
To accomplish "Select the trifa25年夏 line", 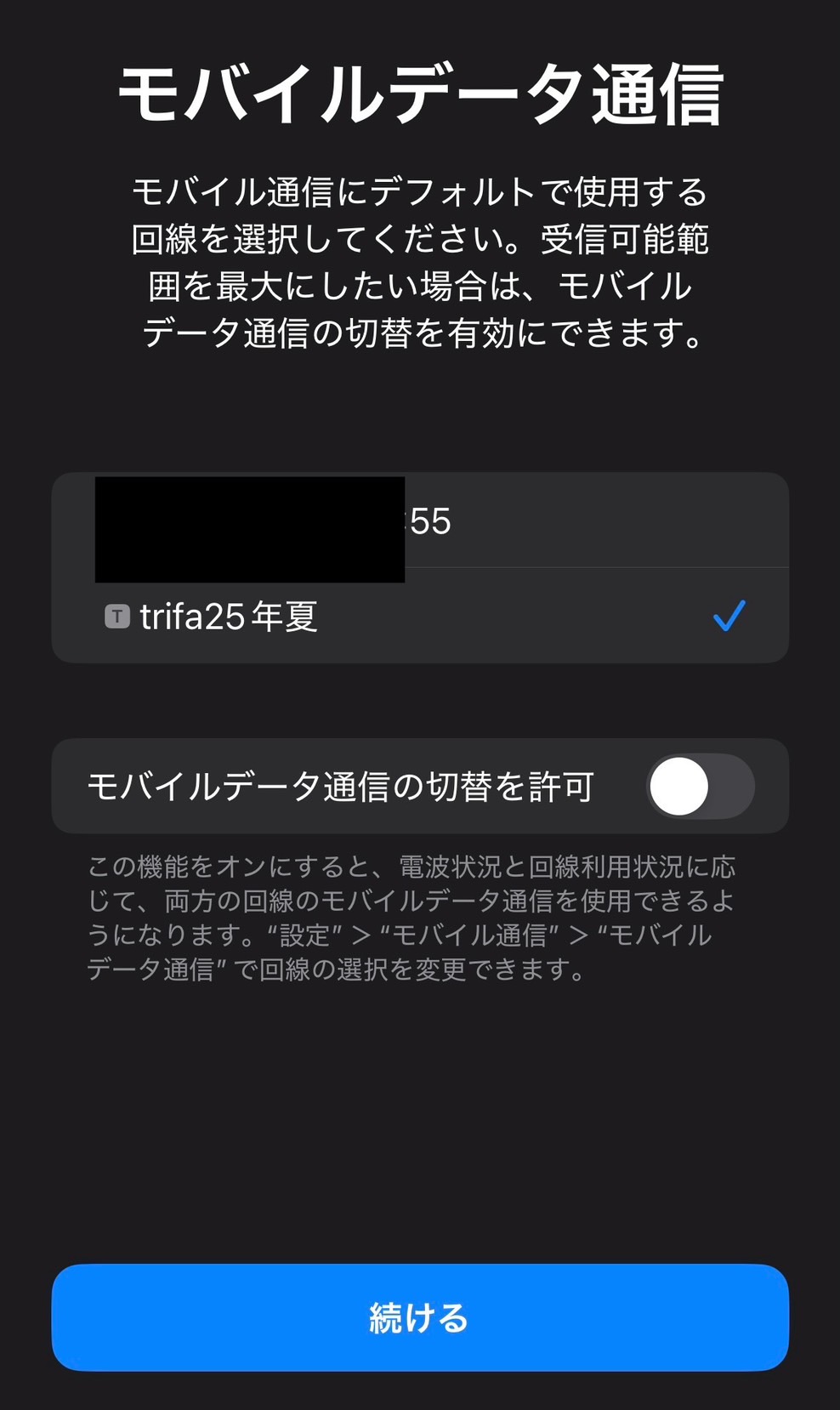I will click(x=420, y=616).
